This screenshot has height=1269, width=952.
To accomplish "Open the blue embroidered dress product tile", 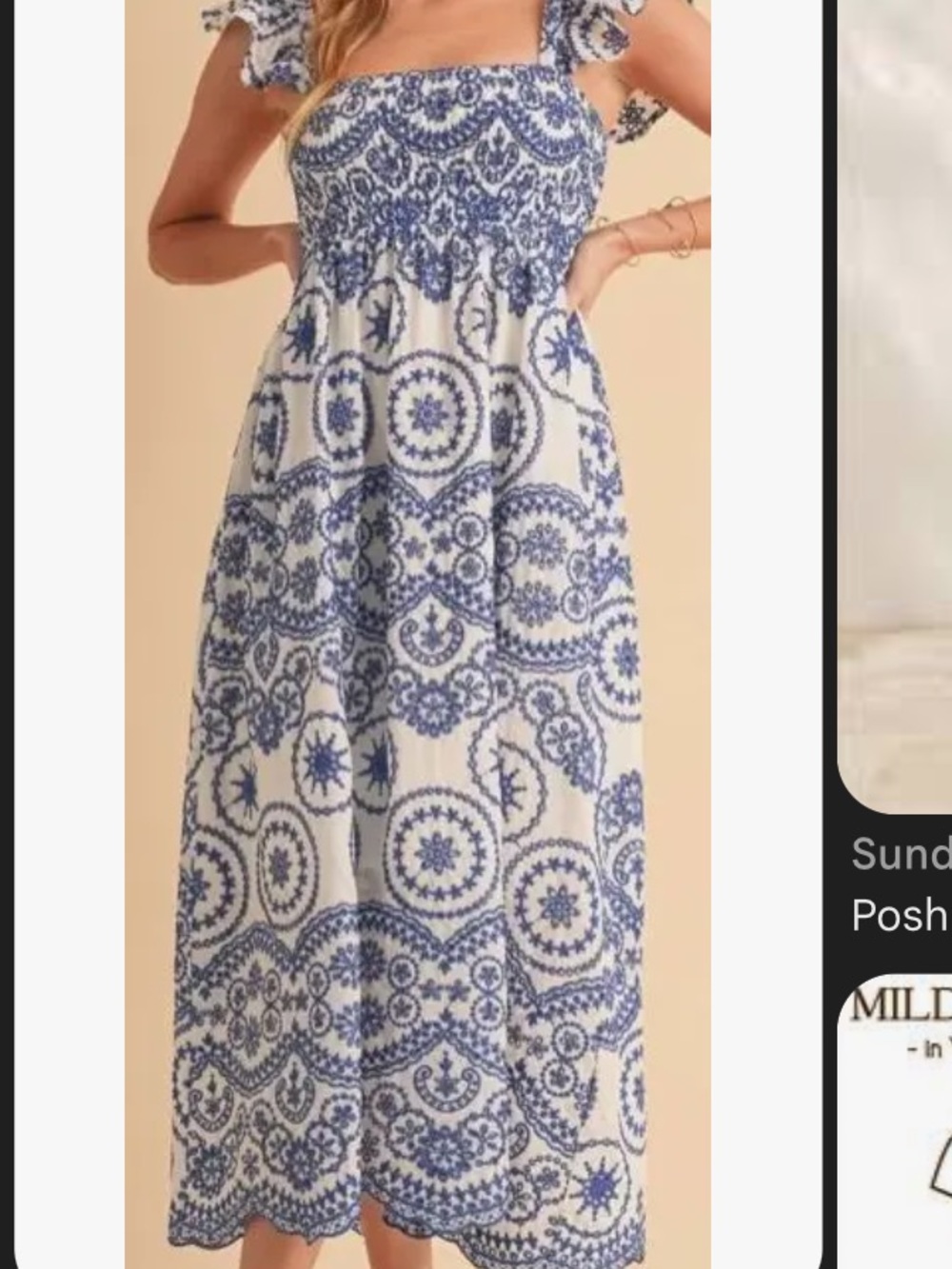I will coord(417,628).
